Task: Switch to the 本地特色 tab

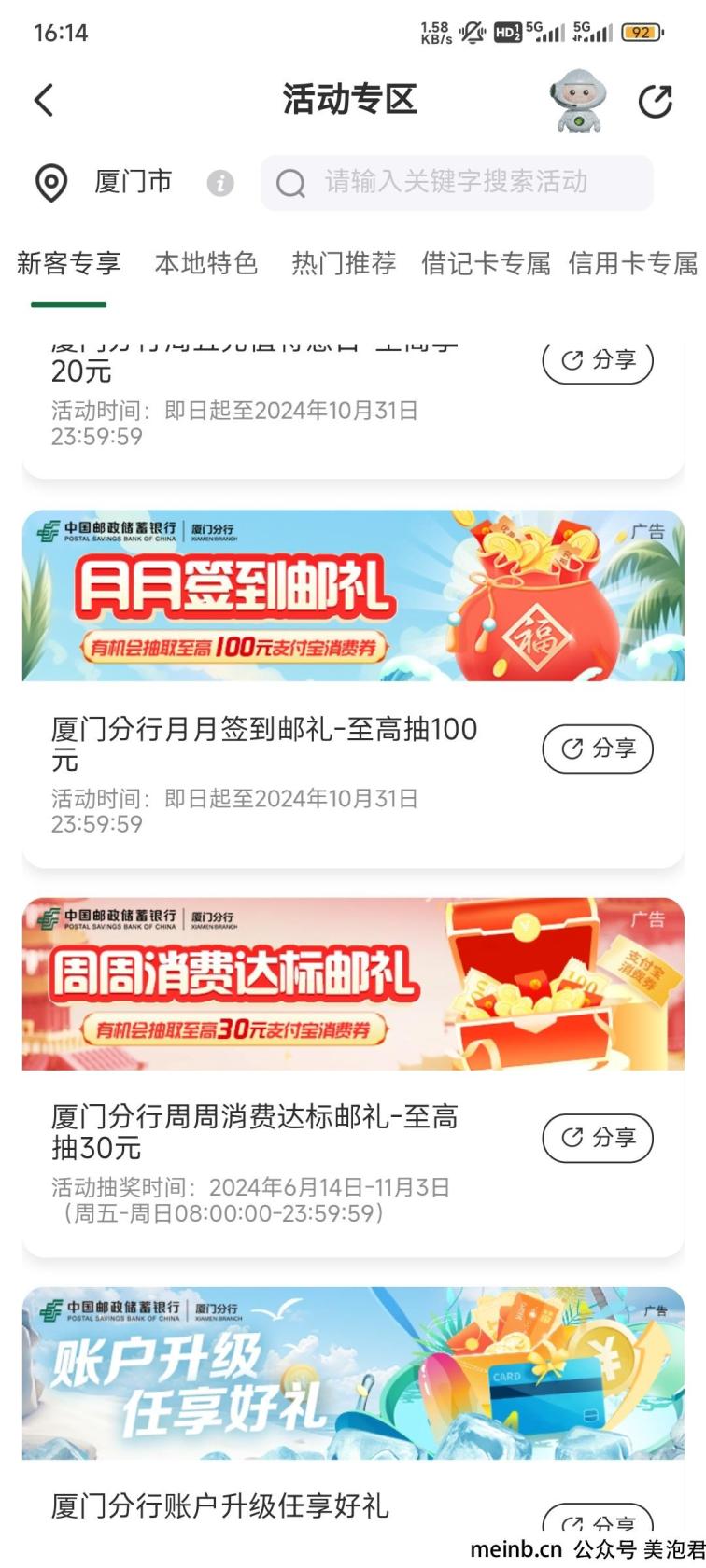Action: (205, 264)
